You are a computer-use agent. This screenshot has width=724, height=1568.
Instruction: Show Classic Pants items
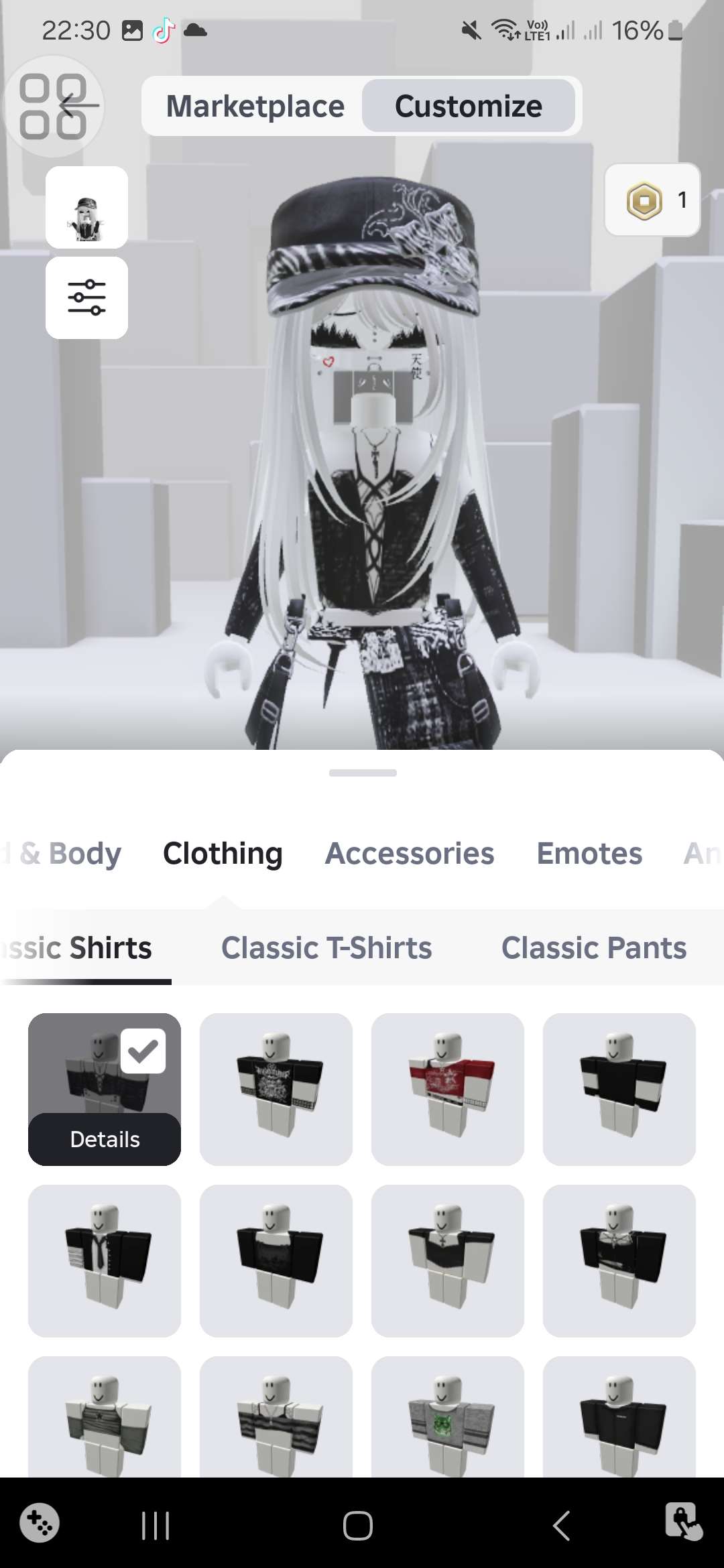[x=594, y=948]
